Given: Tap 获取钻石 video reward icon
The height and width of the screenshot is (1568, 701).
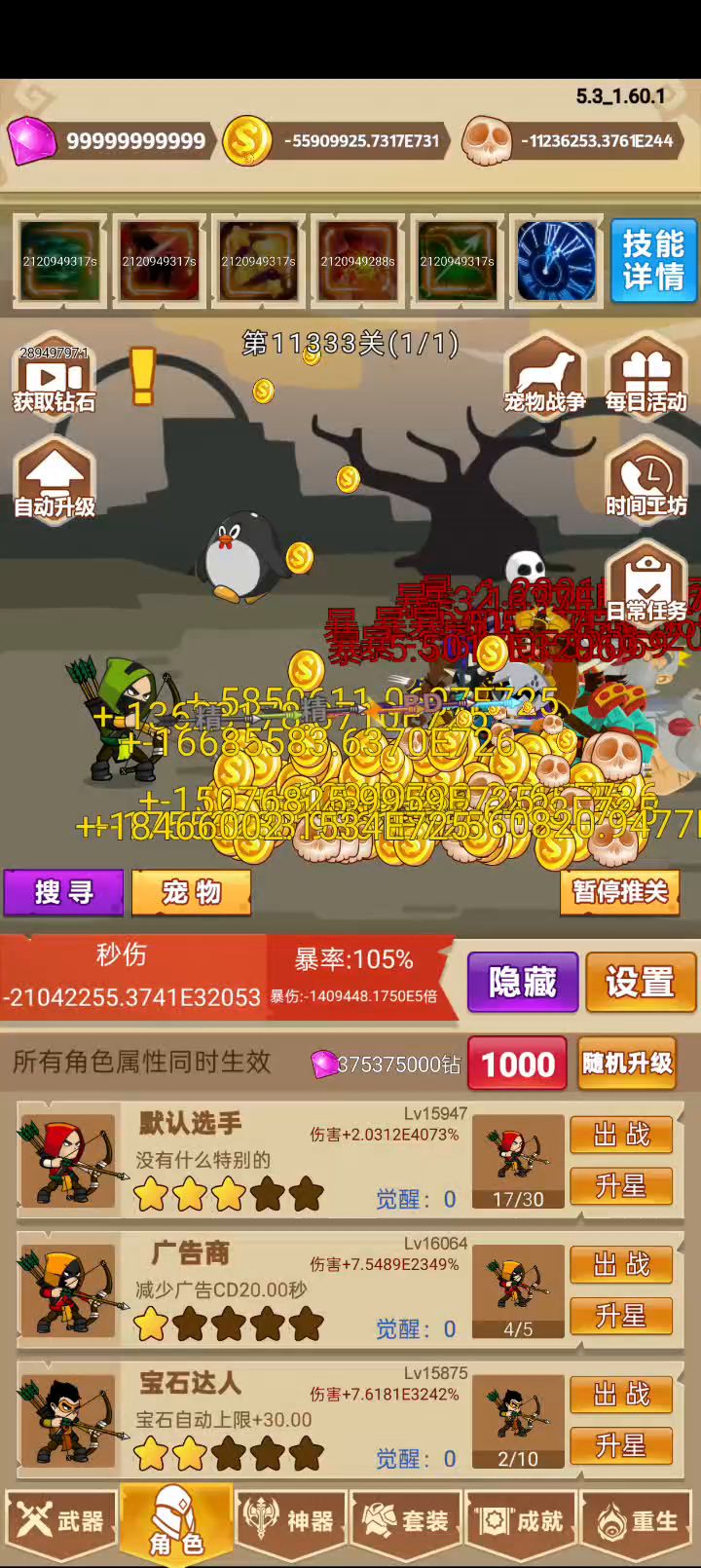Looking at the screenshot, I should [54, 380].
